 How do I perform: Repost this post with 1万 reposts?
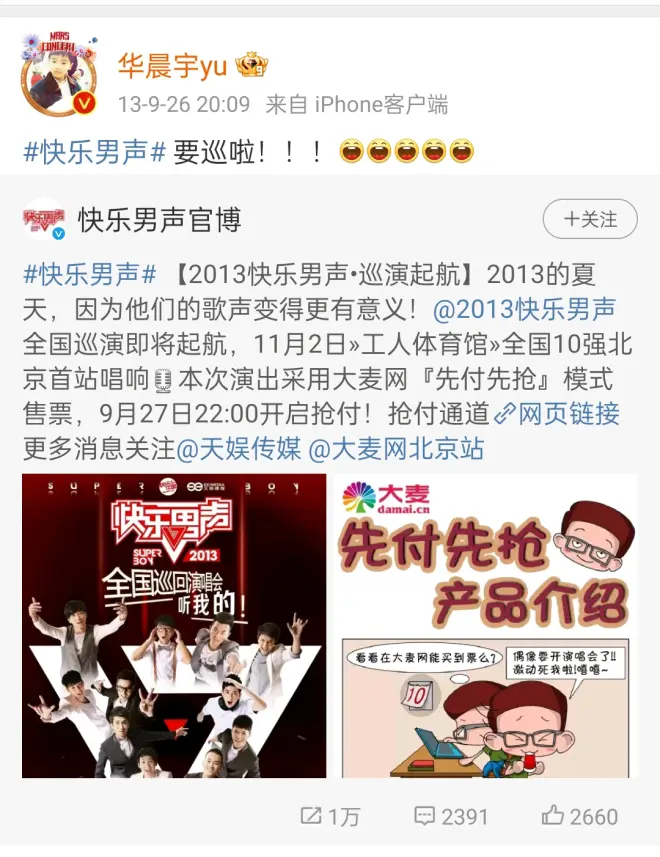(x=329, y=816)
